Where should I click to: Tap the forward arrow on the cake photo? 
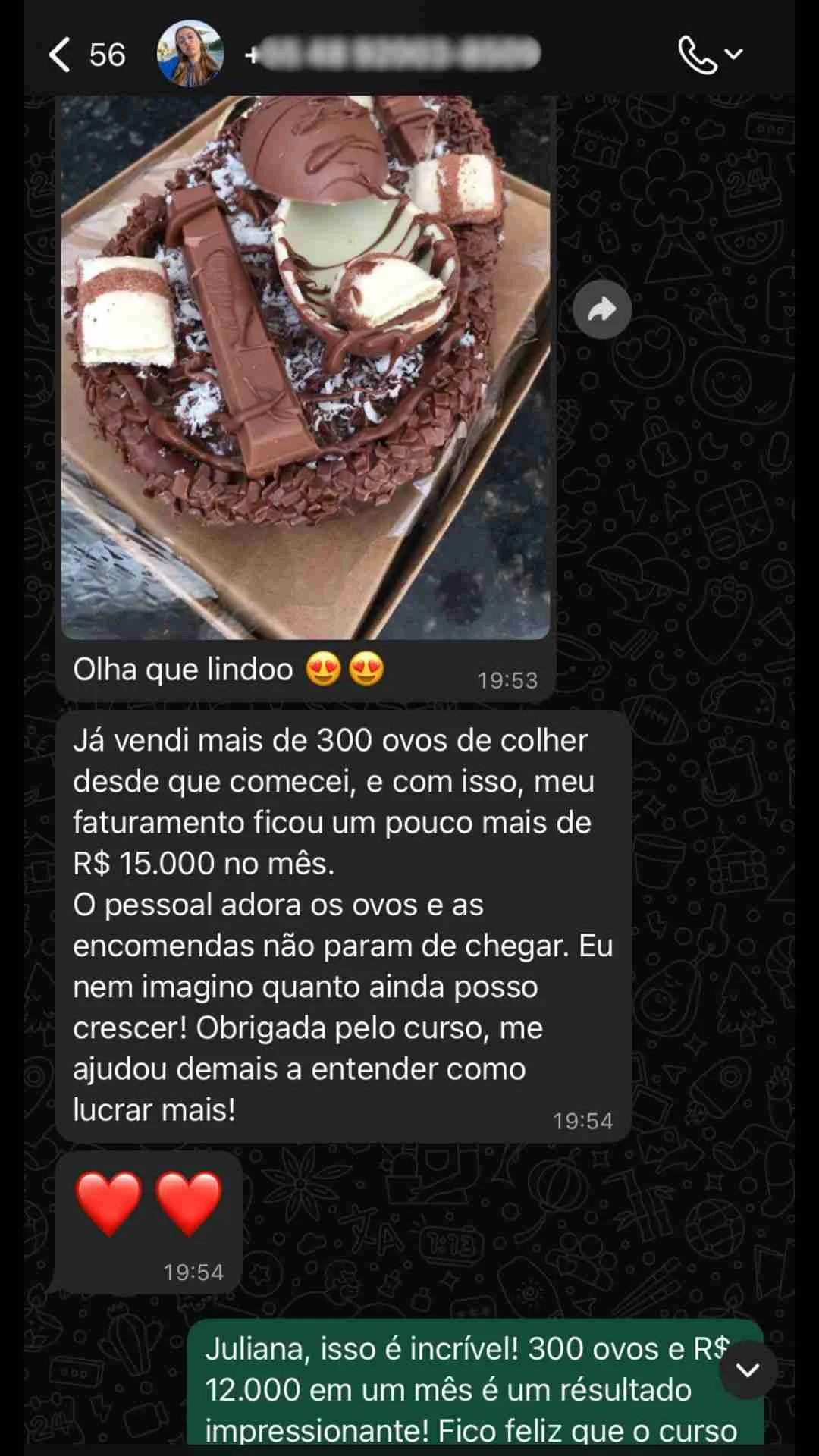click(x=601, y=308)
